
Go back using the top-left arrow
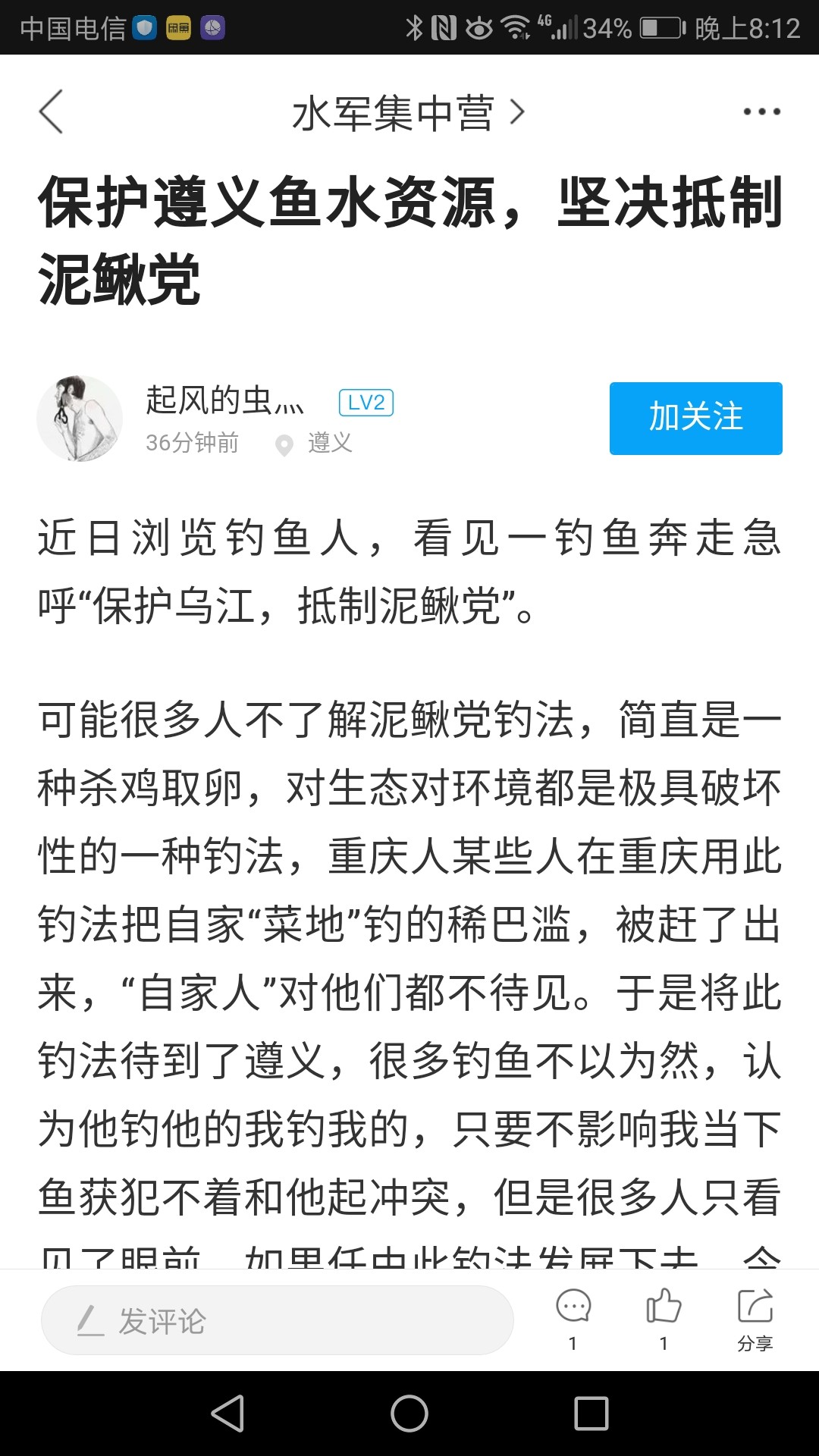tap(51, 111)
